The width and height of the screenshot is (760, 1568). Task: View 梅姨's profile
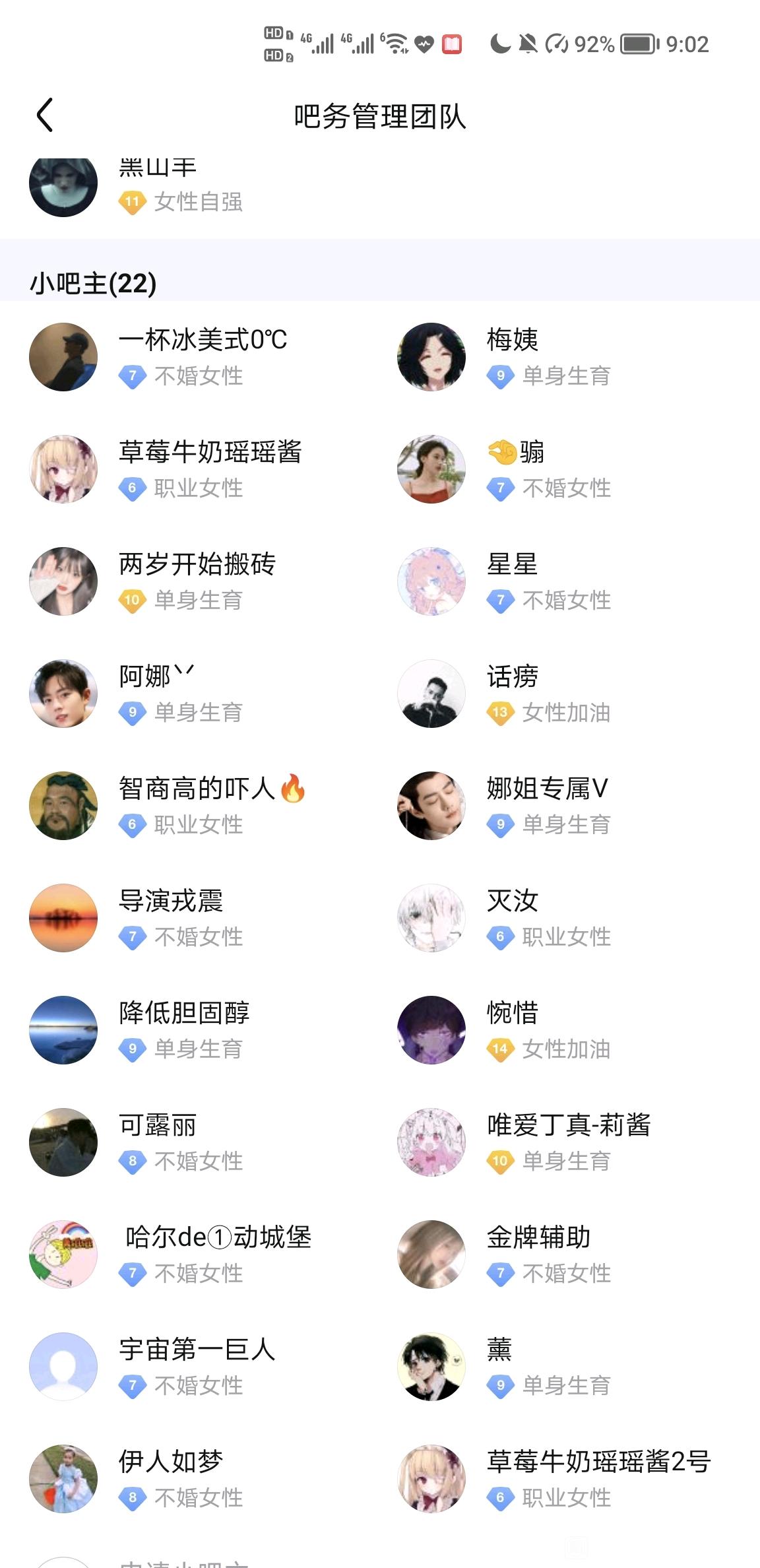[x=512, y=341]
